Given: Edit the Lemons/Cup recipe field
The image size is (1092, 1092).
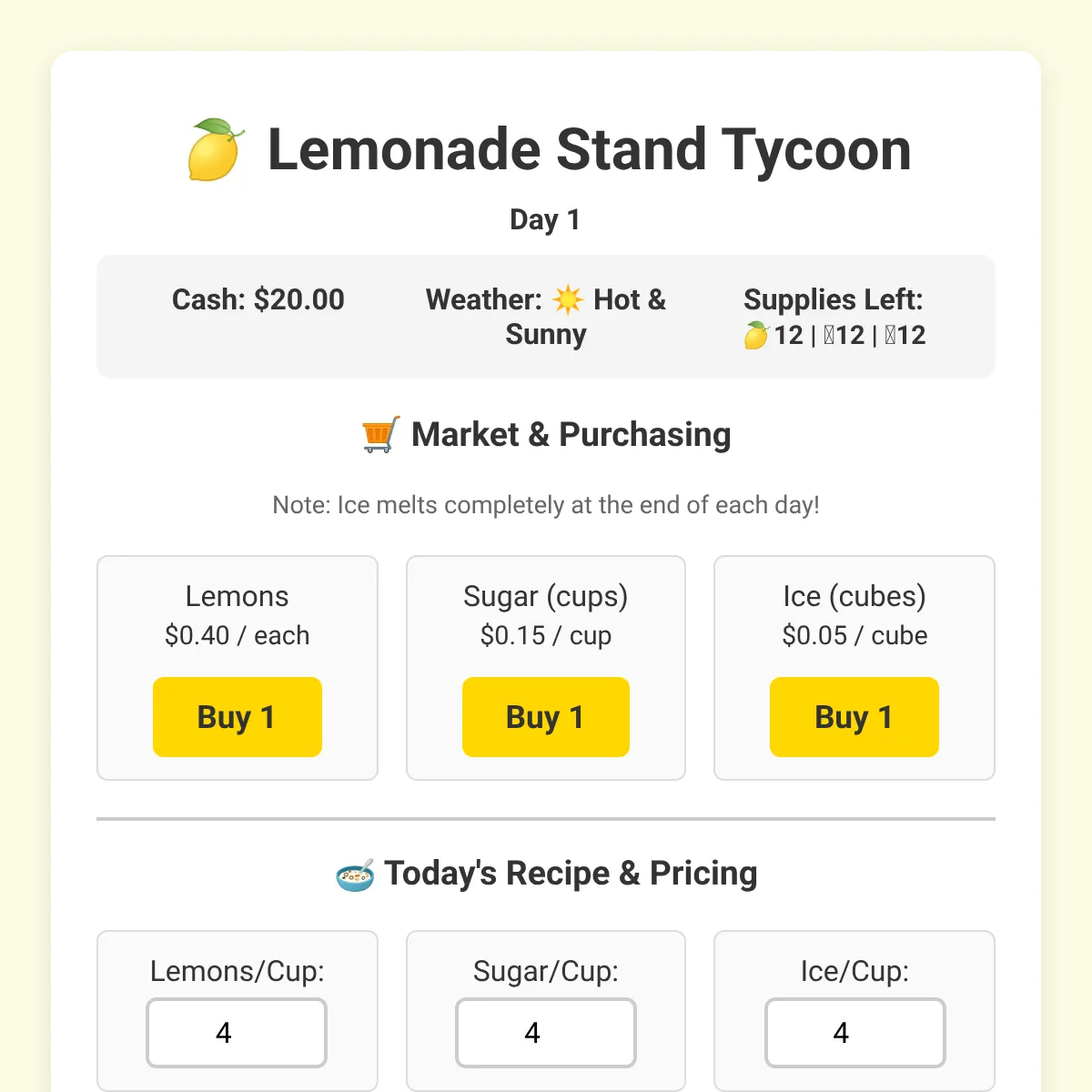Looking at the screenshot, I should [237, 1033].
